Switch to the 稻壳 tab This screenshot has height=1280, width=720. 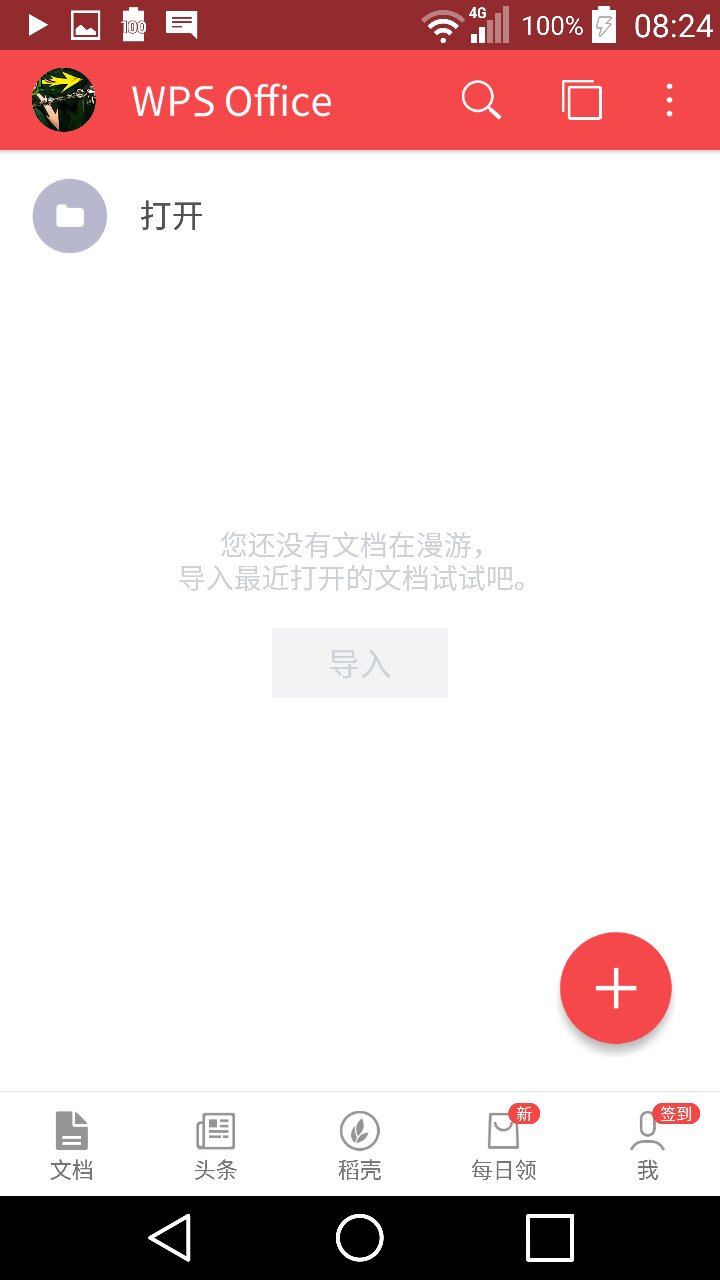(360, 1145)
